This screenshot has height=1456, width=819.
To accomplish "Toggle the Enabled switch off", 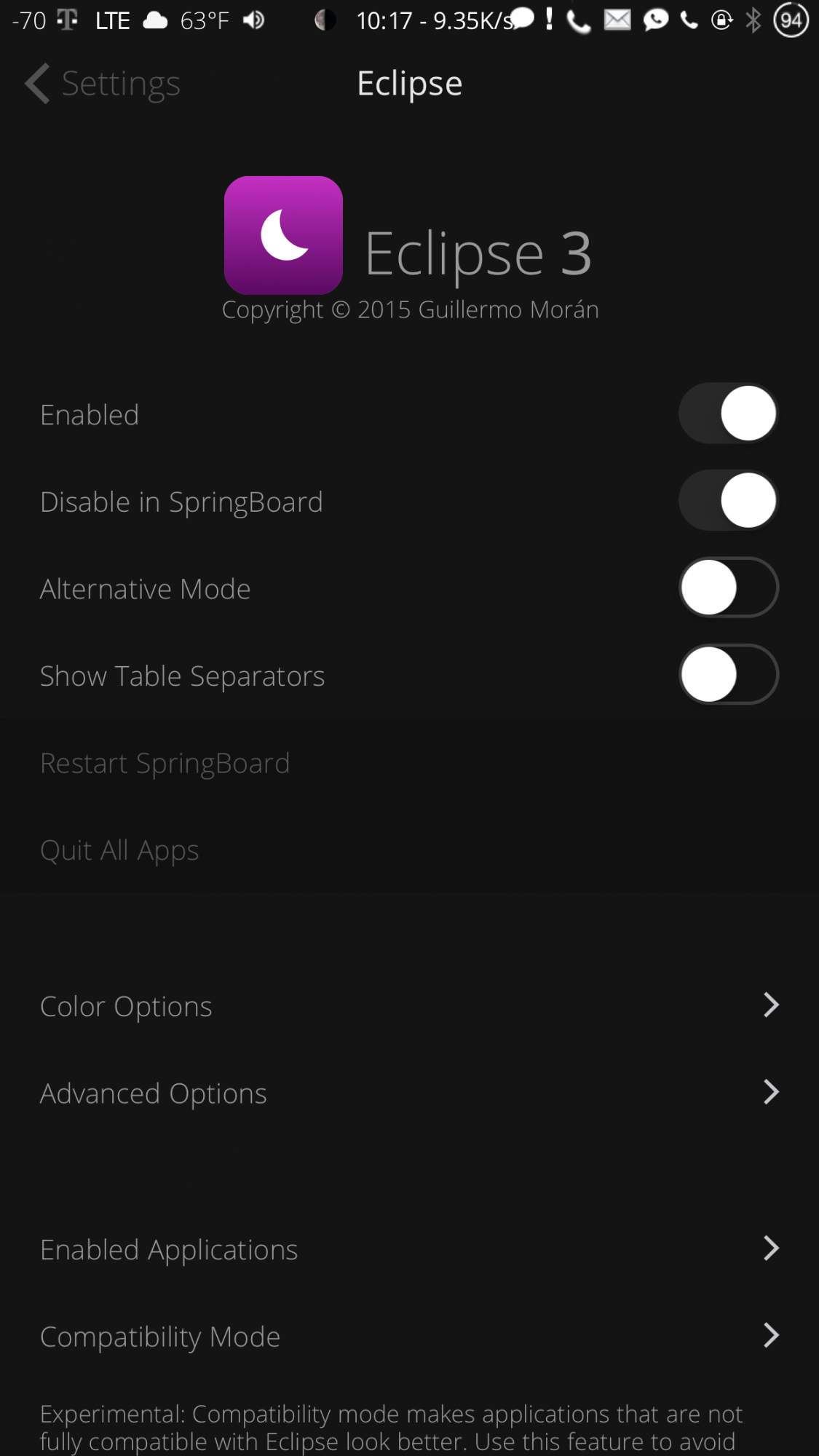I will [729, 414].
